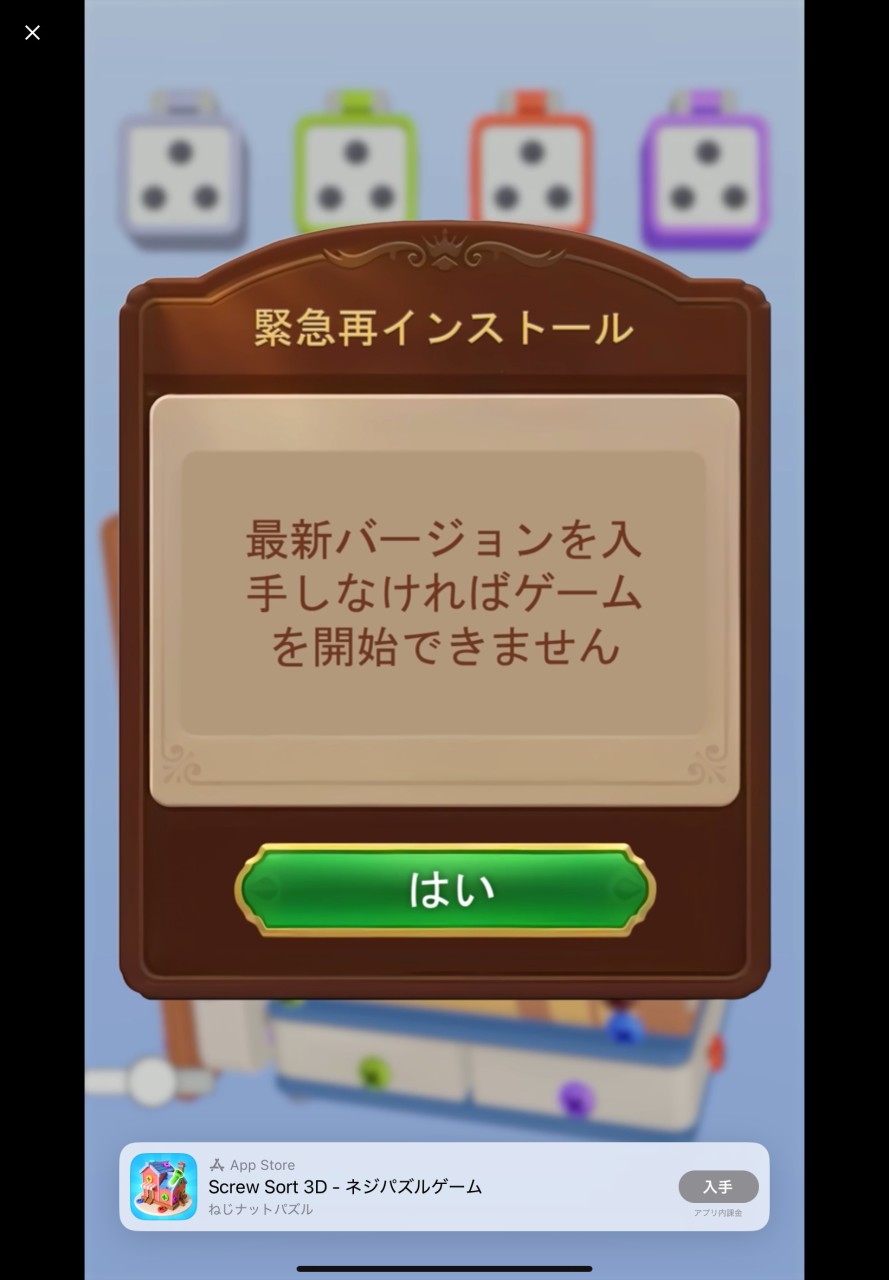This screenshot has height=1280, width=889.
Task: Close the ad with the X button
Action: [x=32, y=33]
